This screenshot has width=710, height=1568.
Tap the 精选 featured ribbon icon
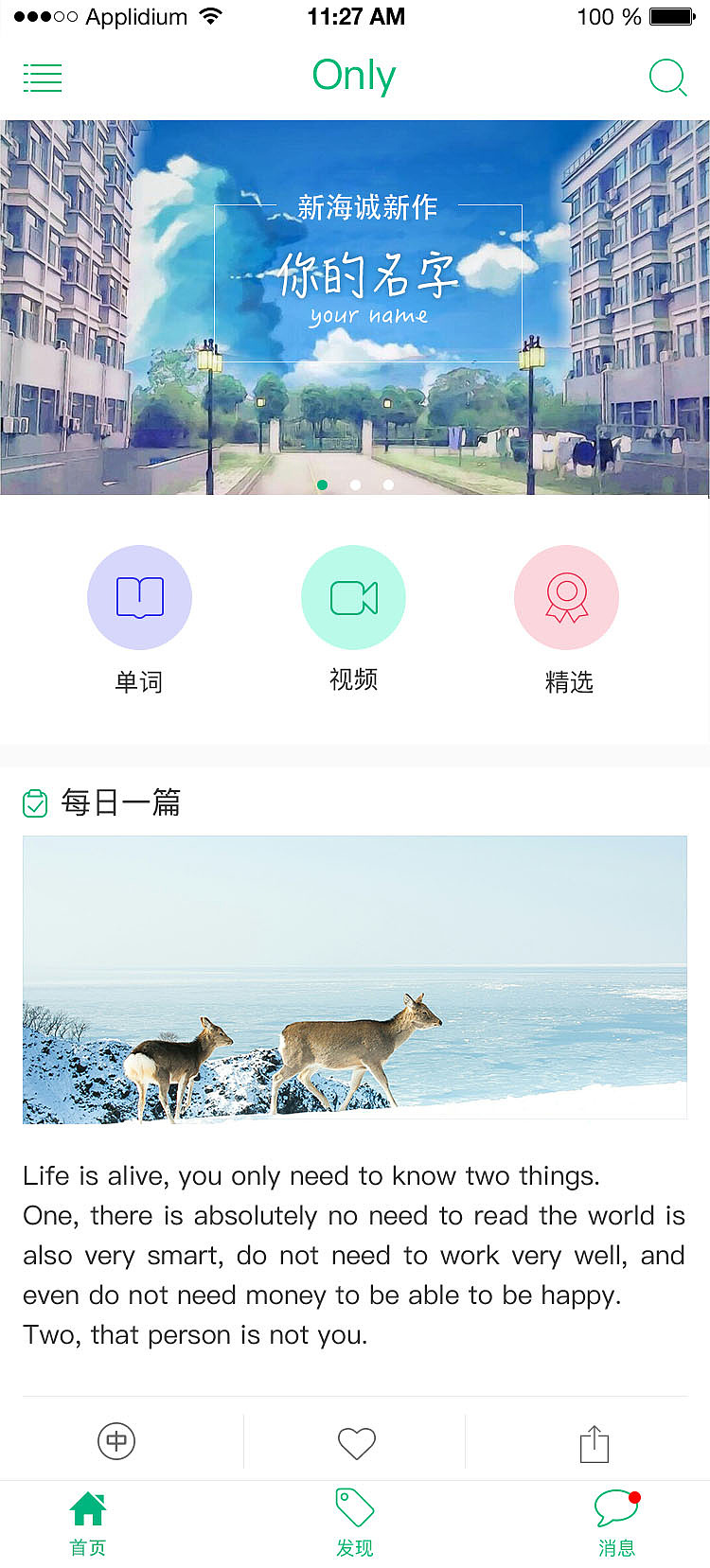click(x=566, y=597)
